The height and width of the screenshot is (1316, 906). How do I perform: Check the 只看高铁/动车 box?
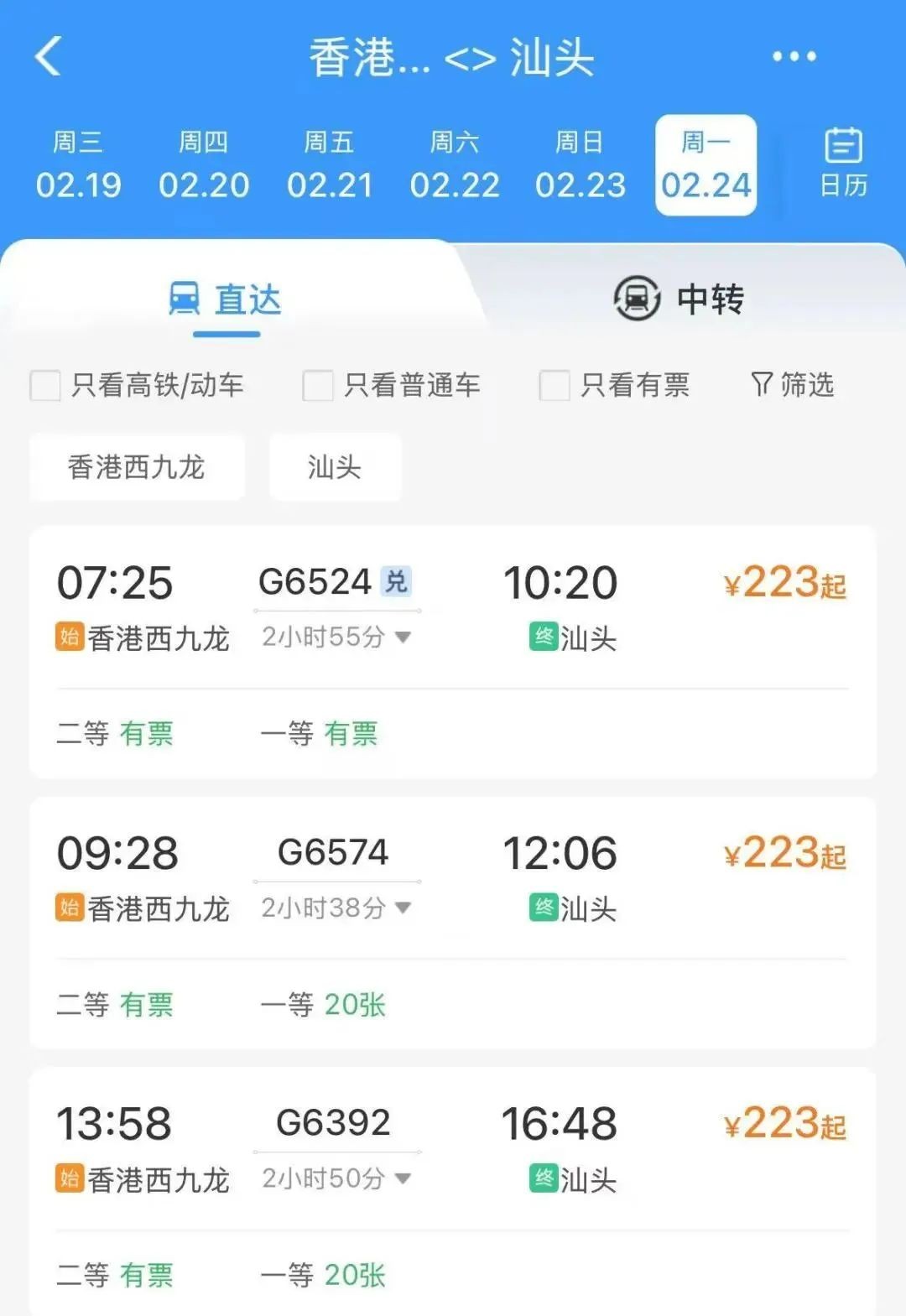[x=45, y=387]
